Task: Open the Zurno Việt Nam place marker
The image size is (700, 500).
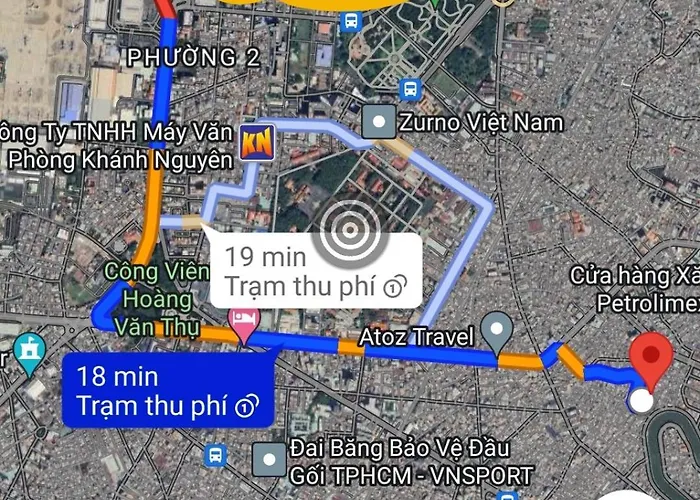Action: pyautogui.click(x=380, y=124)
